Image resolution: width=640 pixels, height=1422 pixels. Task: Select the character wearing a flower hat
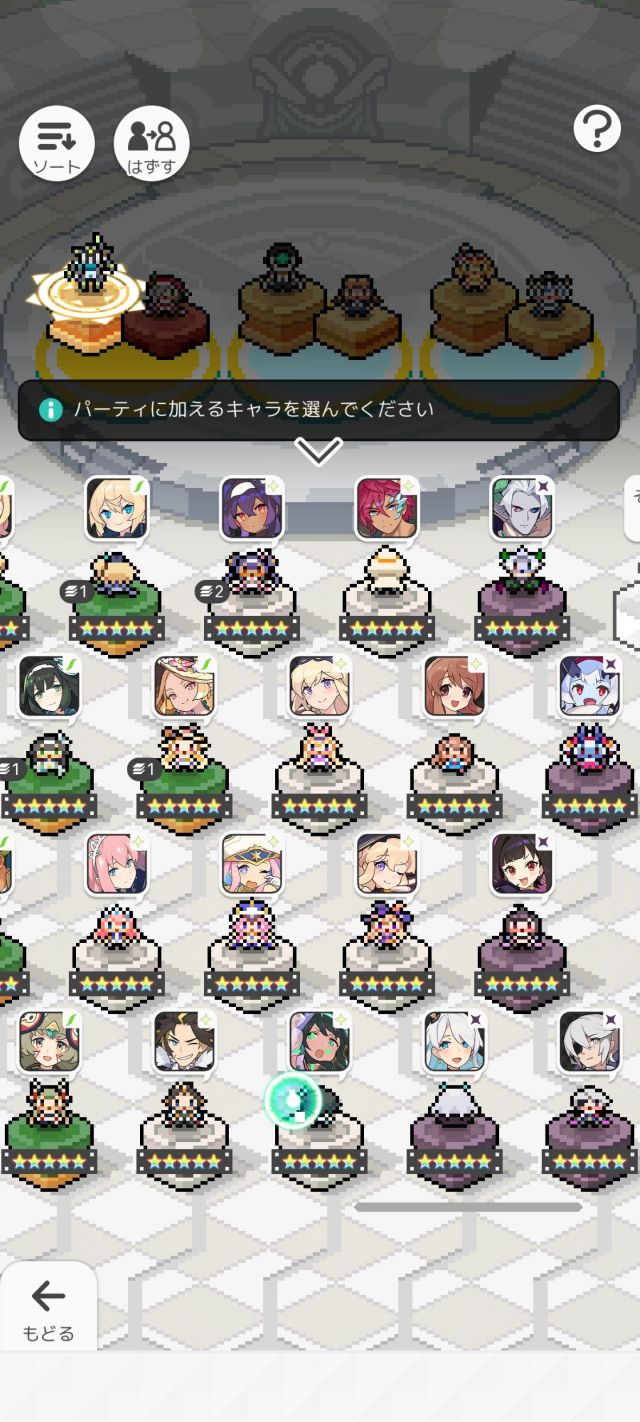click(185, 687)
